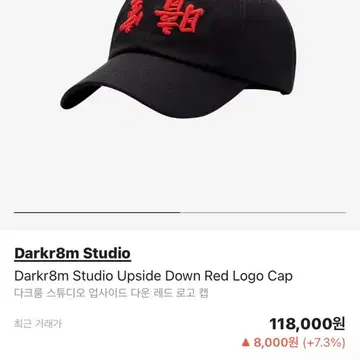This screenshot has width=360, height=360.
Task: View the black cap product photo
Action: (178, 58)
